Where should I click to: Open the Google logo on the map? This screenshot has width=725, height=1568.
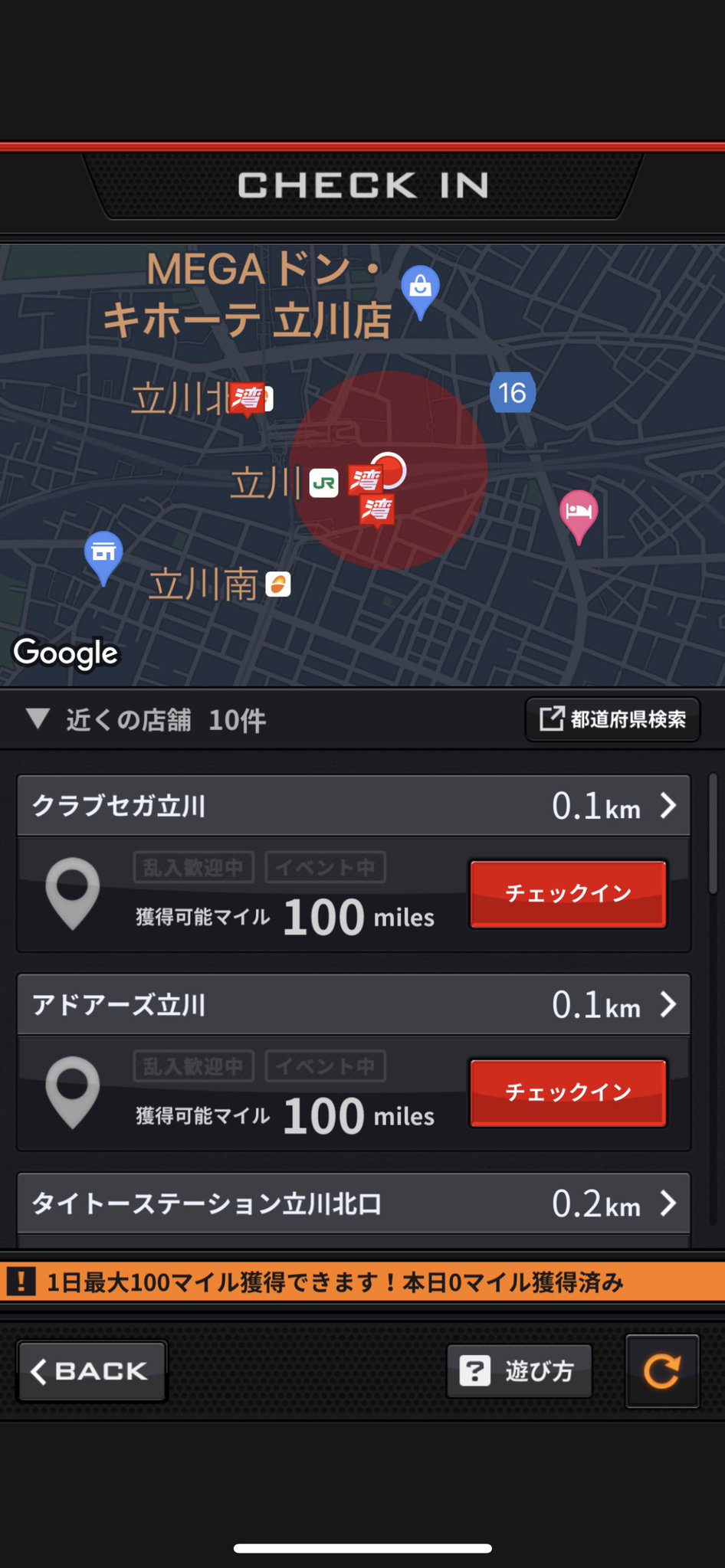(x=66, y=653)
